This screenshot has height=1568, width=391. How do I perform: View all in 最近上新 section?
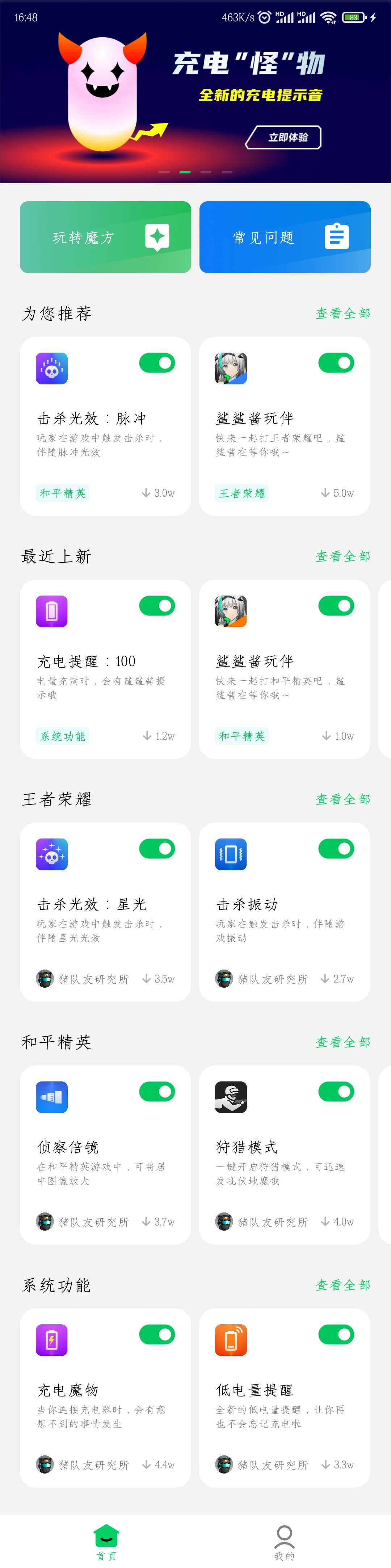pyautogui.click(x=342, y=556)
